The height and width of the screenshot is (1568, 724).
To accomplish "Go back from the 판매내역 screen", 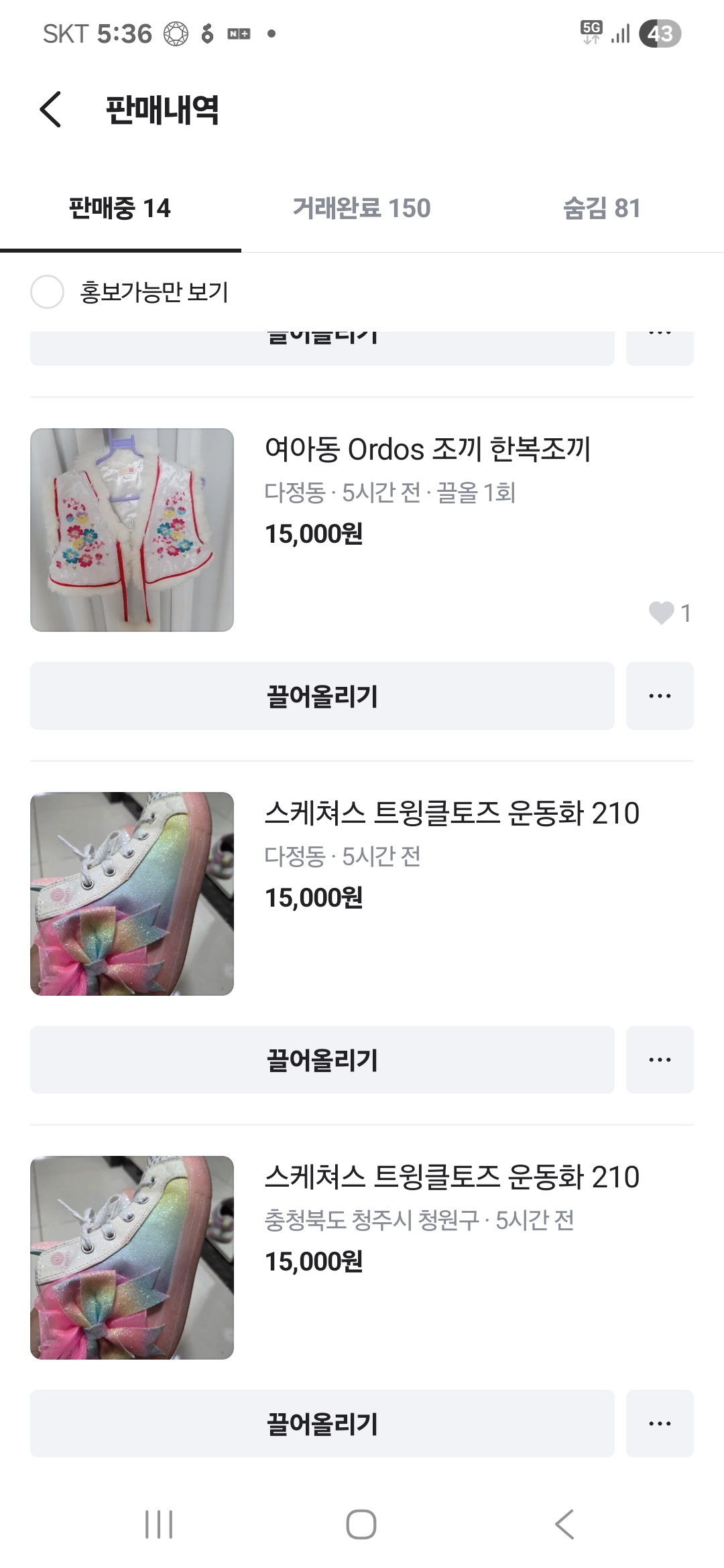I will point(51,109).
